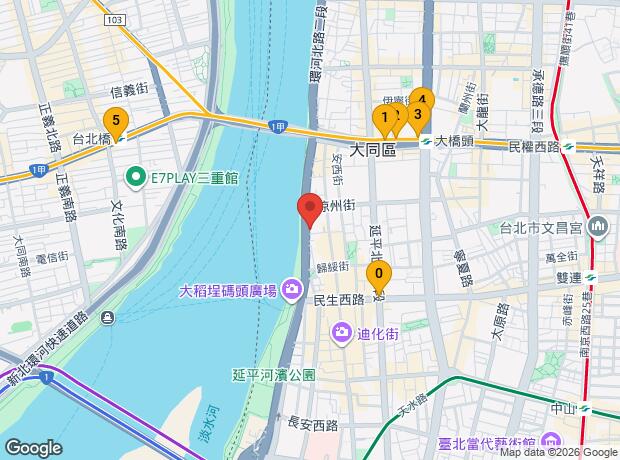Tap the orange marker numbered 5
The height and width of the screenshot is (460, 620).
click(x=117, y=124)
